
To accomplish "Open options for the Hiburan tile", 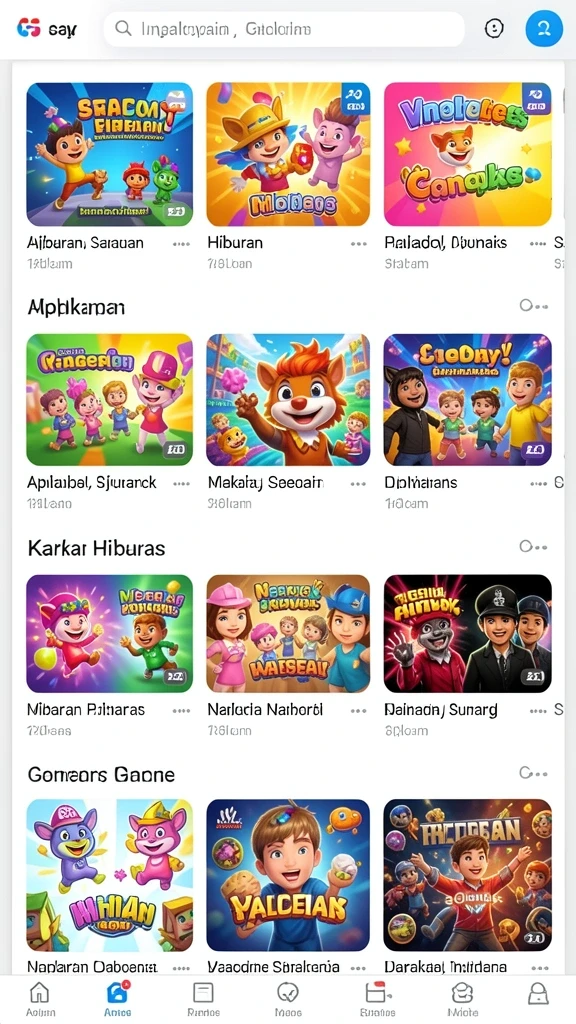I will point(358,244).
